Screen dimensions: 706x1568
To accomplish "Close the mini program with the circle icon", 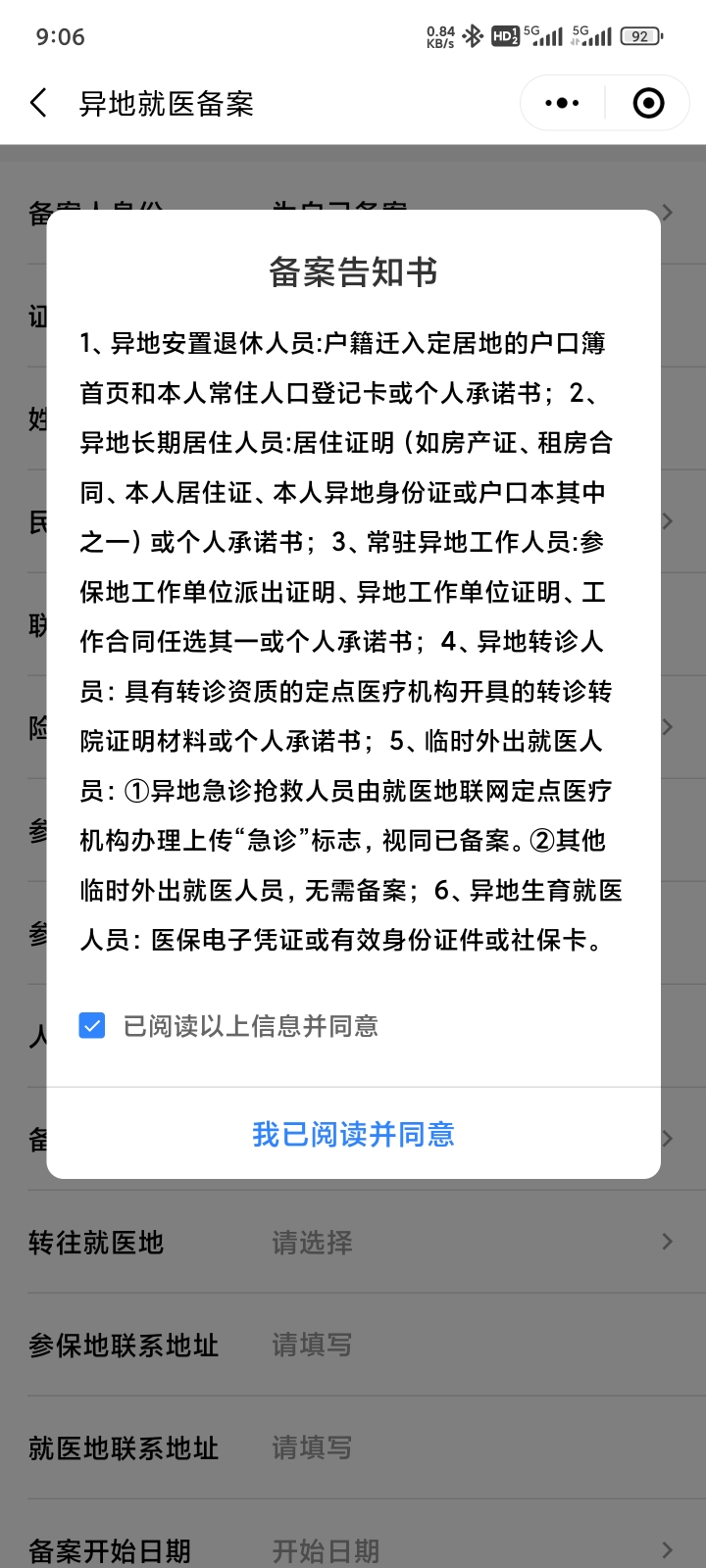I will coord(648,103).
